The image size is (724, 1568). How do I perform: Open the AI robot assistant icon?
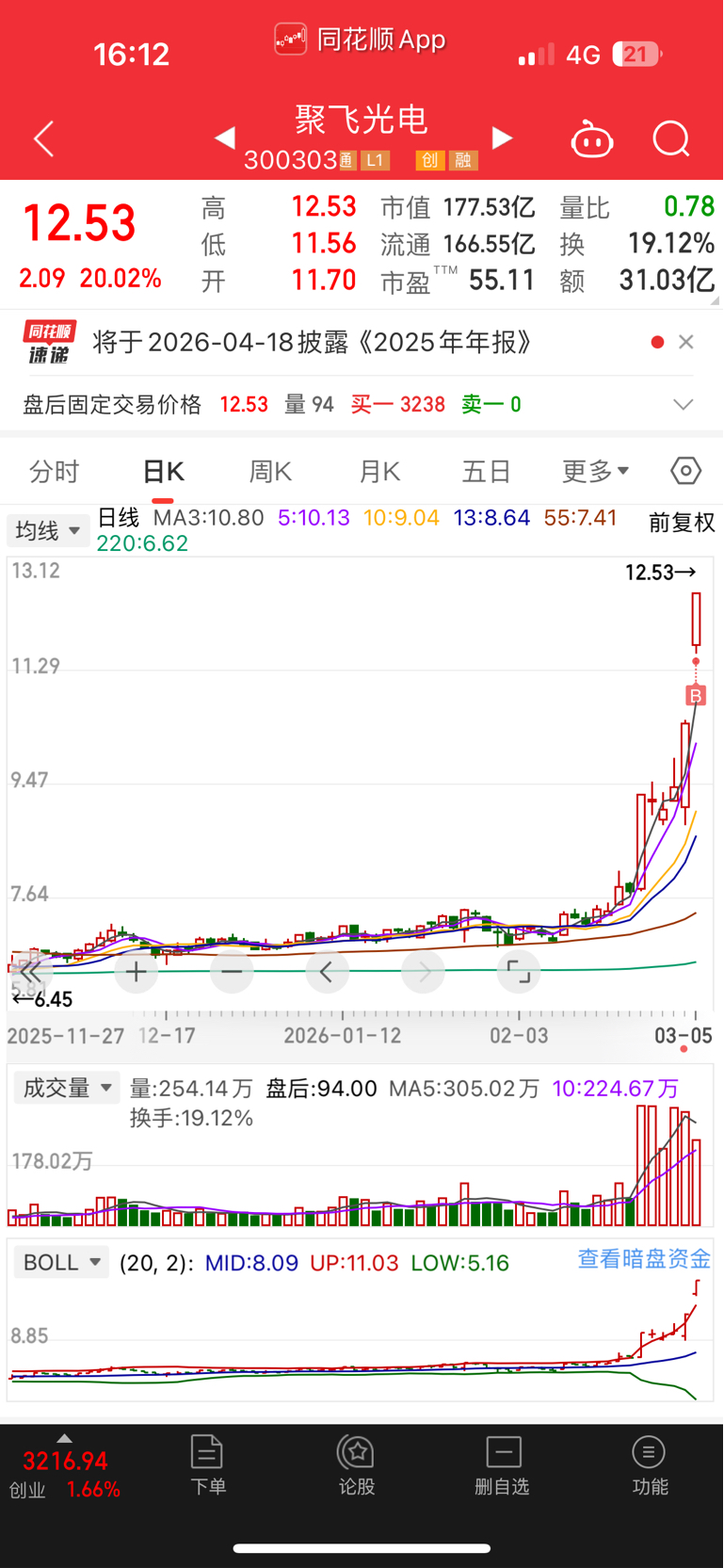592,140
